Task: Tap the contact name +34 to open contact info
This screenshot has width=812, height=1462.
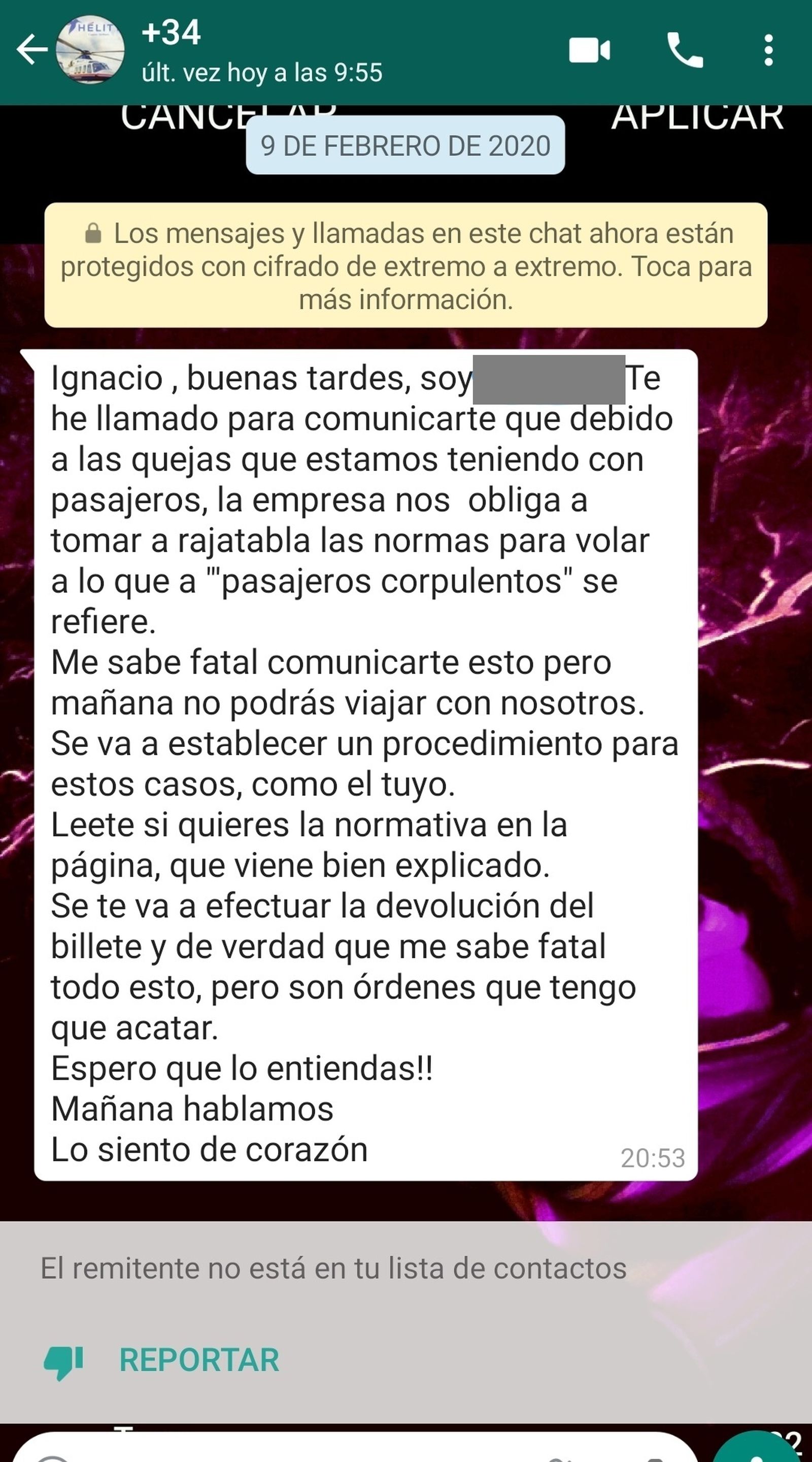Action: click(168, 34)
